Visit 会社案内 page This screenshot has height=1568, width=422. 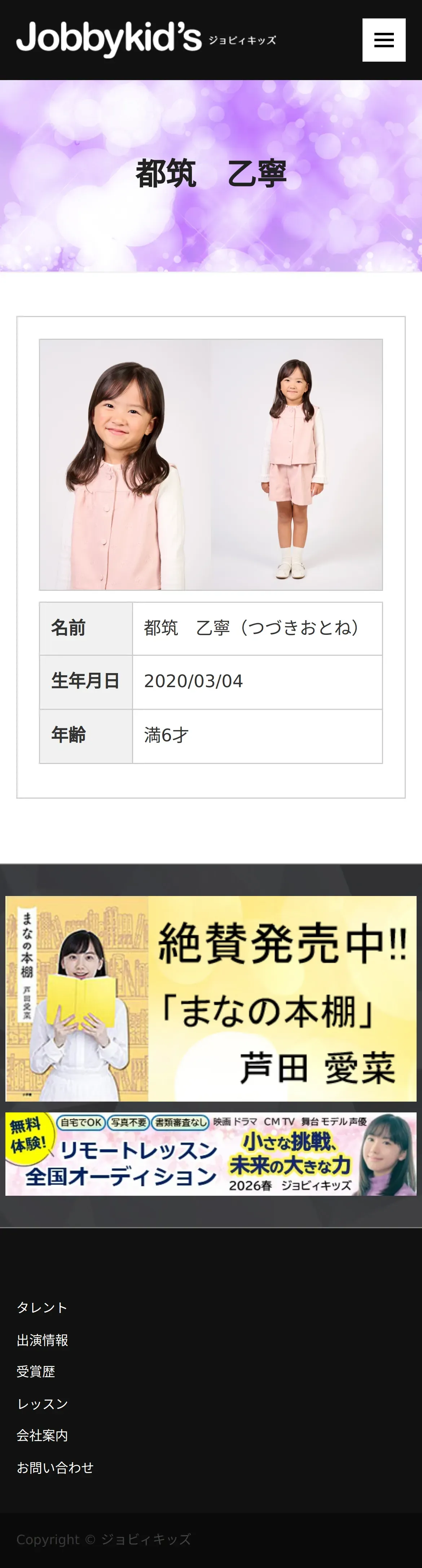tap(42, 1435)
